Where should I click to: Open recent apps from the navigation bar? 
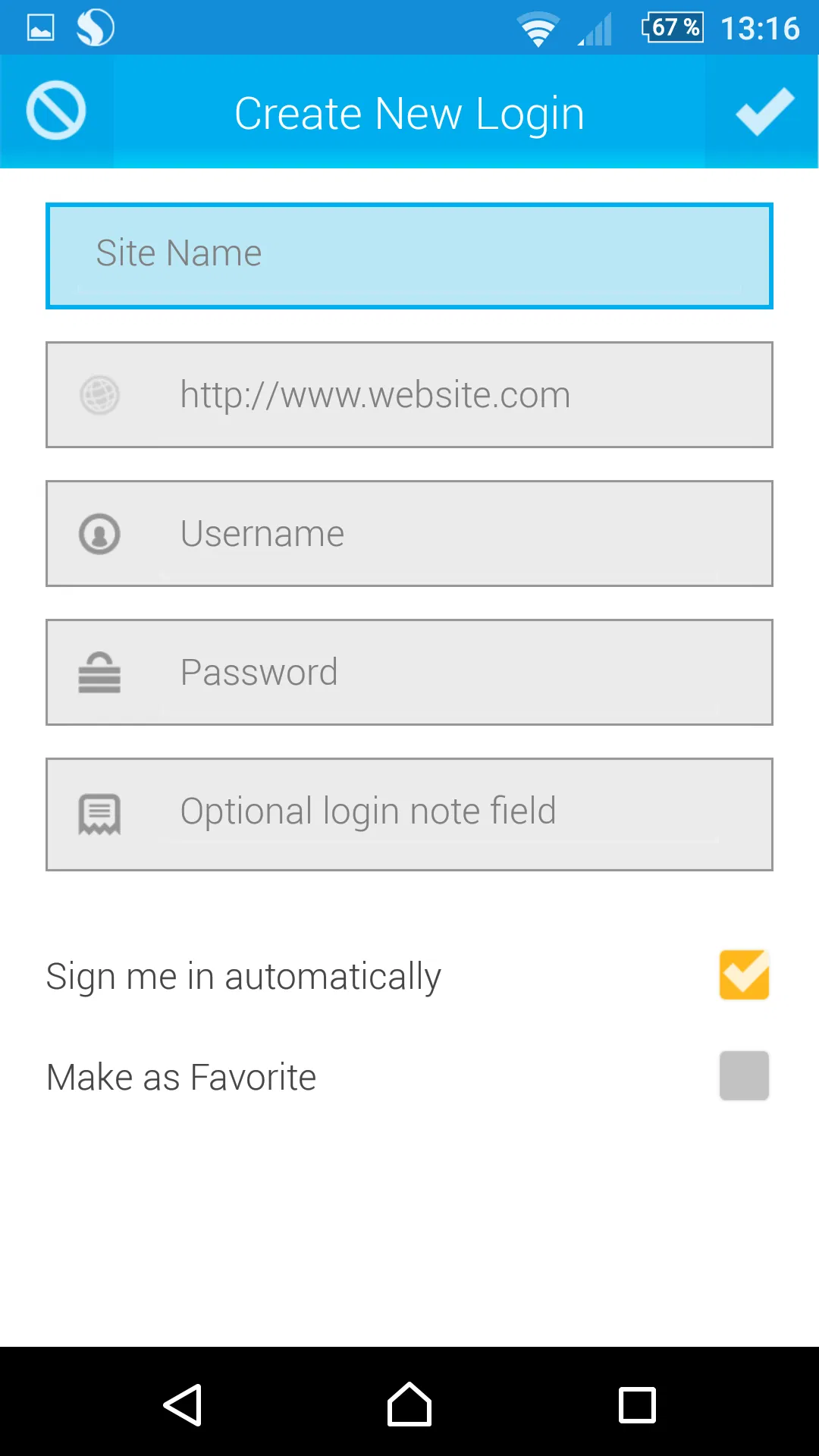pyautogui.click(x=637, y=1404)
